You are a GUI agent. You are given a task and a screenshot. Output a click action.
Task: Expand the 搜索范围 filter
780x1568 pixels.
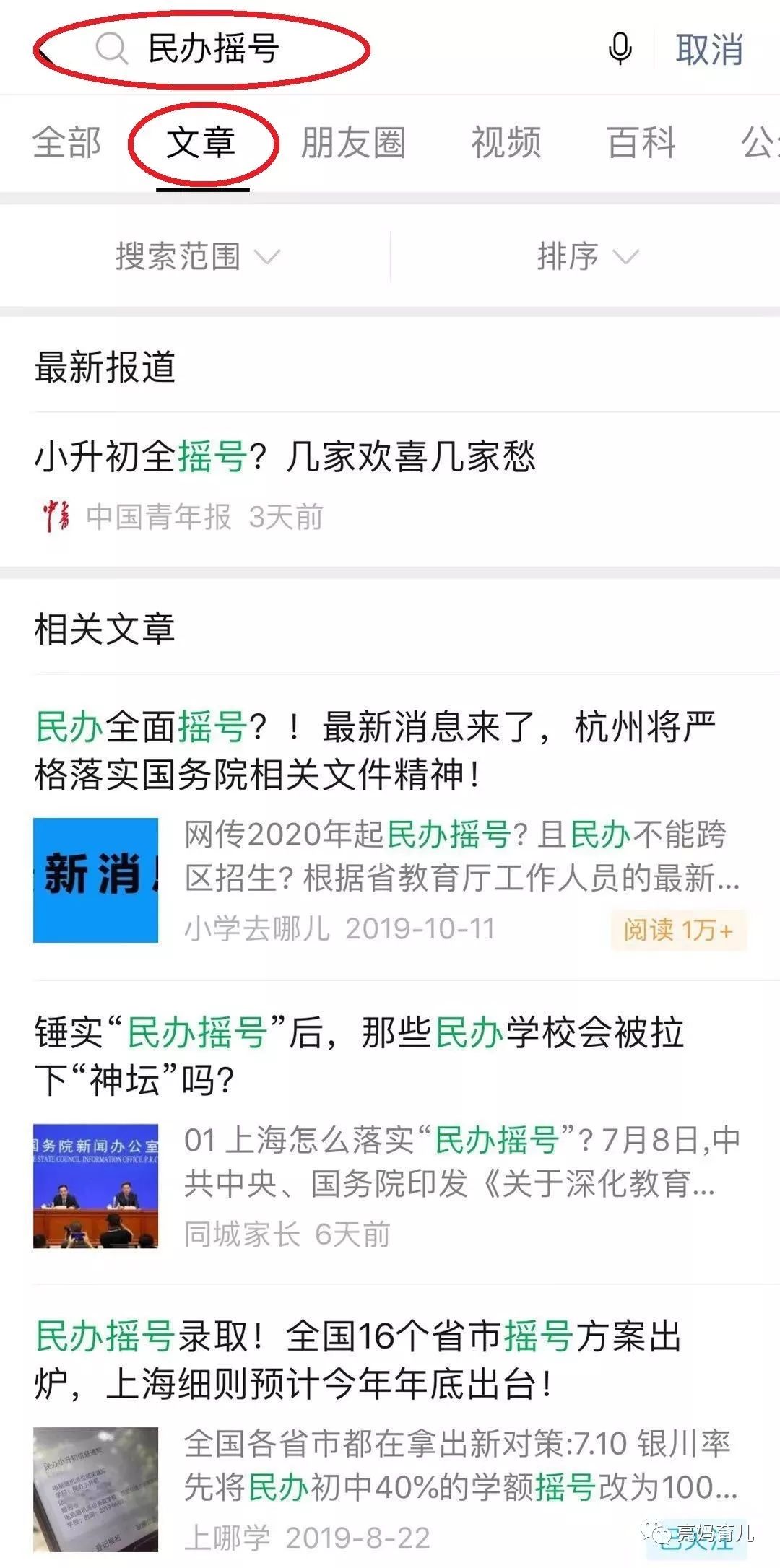(x=196, y=256)
